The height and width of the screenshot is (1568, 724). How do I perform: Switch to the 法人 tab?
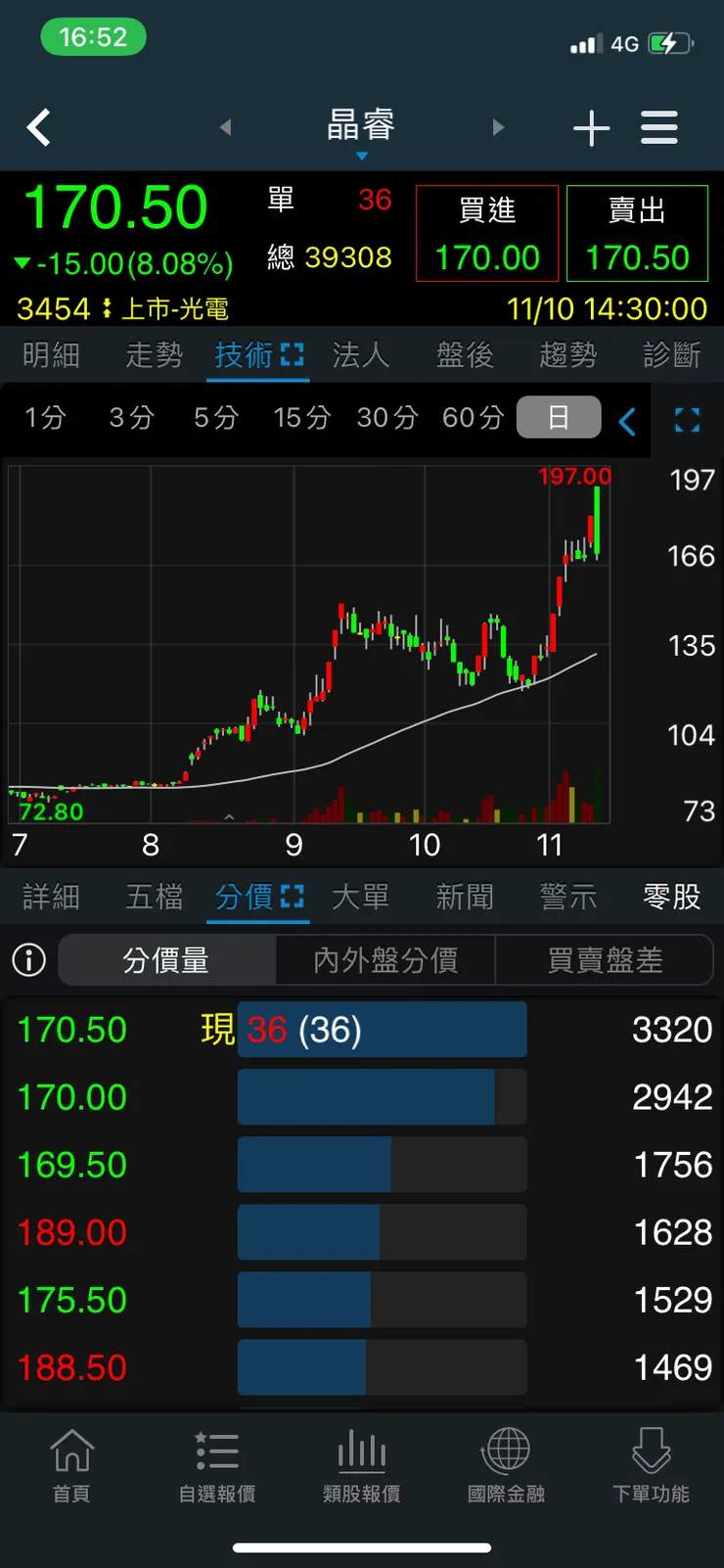tap(360, 355)
